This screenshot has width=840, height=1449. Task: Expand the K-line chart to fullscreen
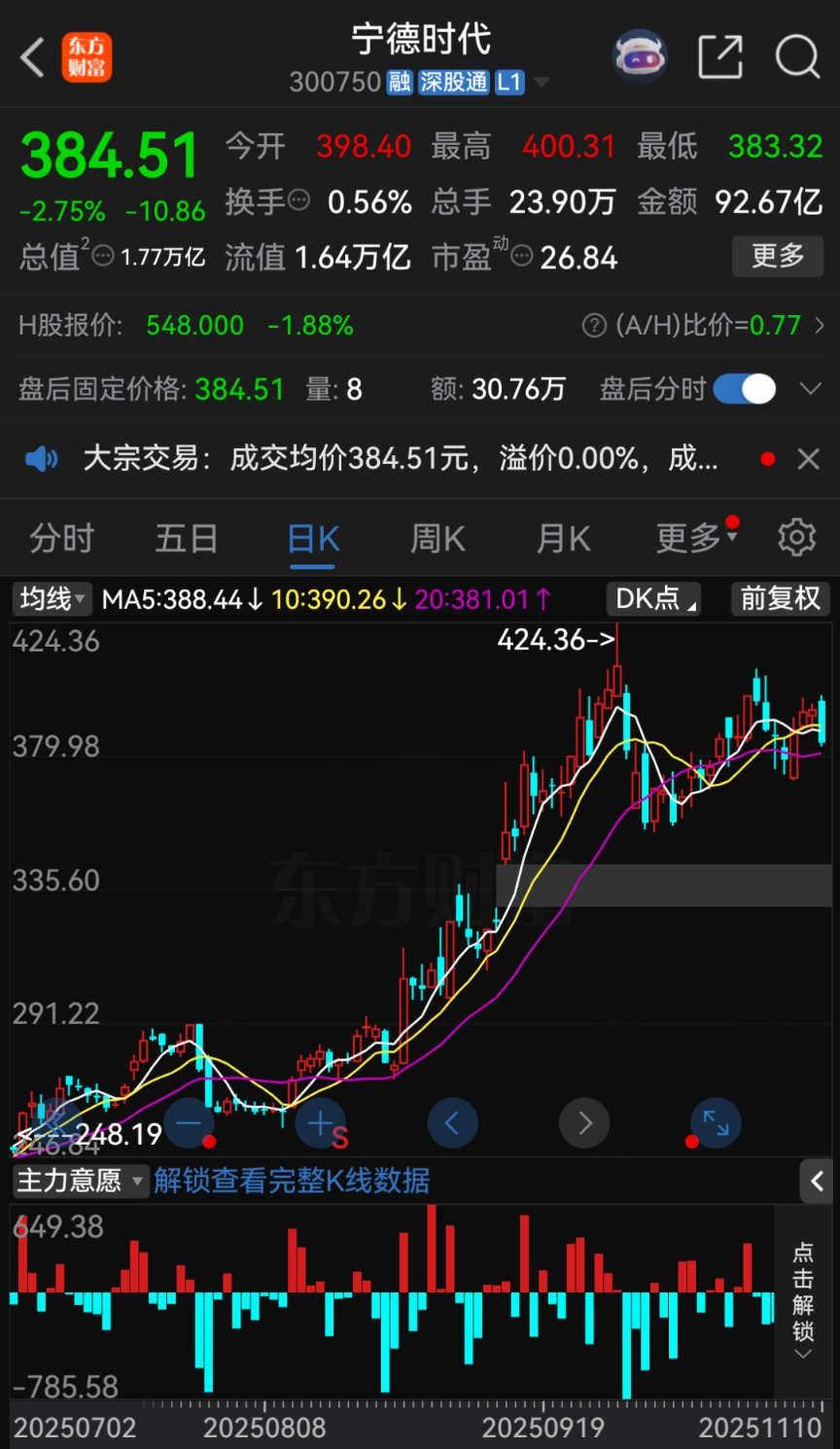click(x=716, y=1123)
